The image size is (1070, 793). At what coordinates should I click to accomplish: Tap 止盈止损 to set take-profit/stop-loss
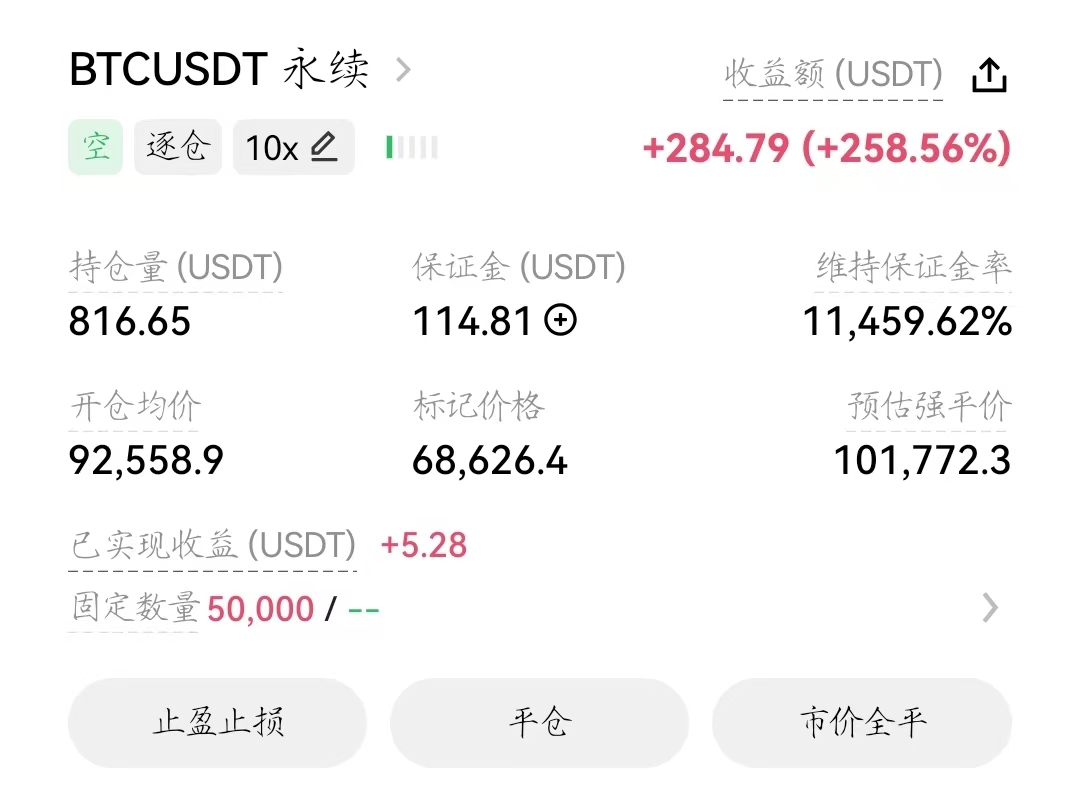[x=218, y=722]
